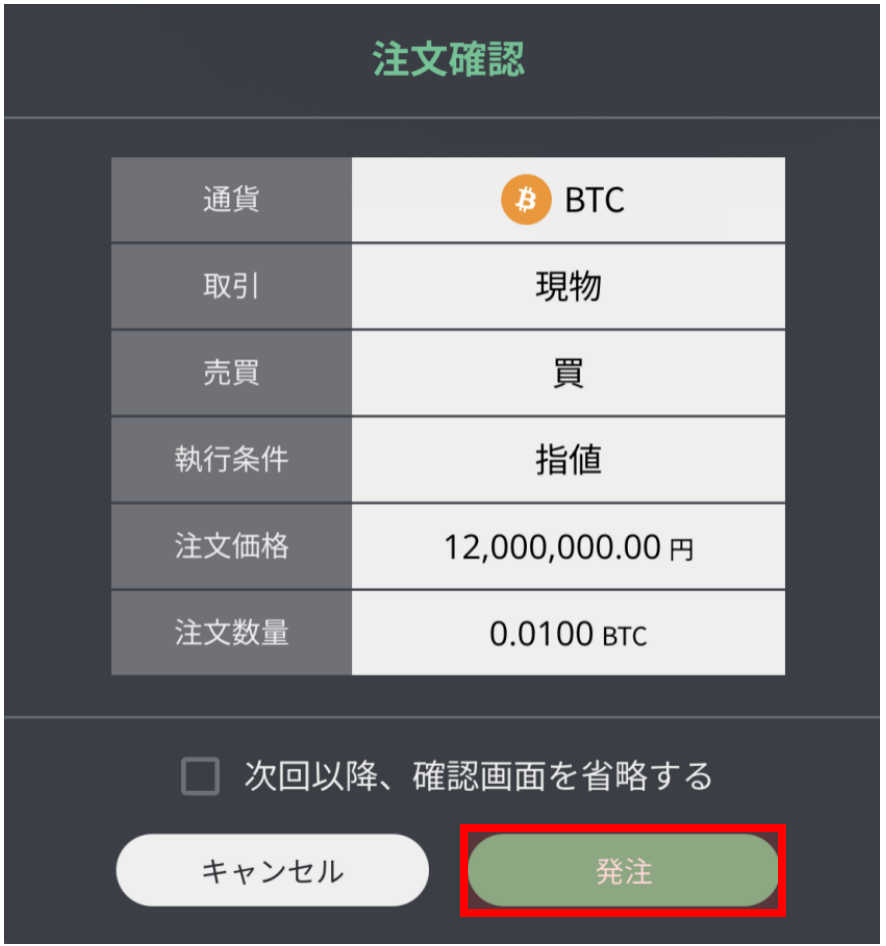Tap the 発注 button to place the order

[623, 871]
